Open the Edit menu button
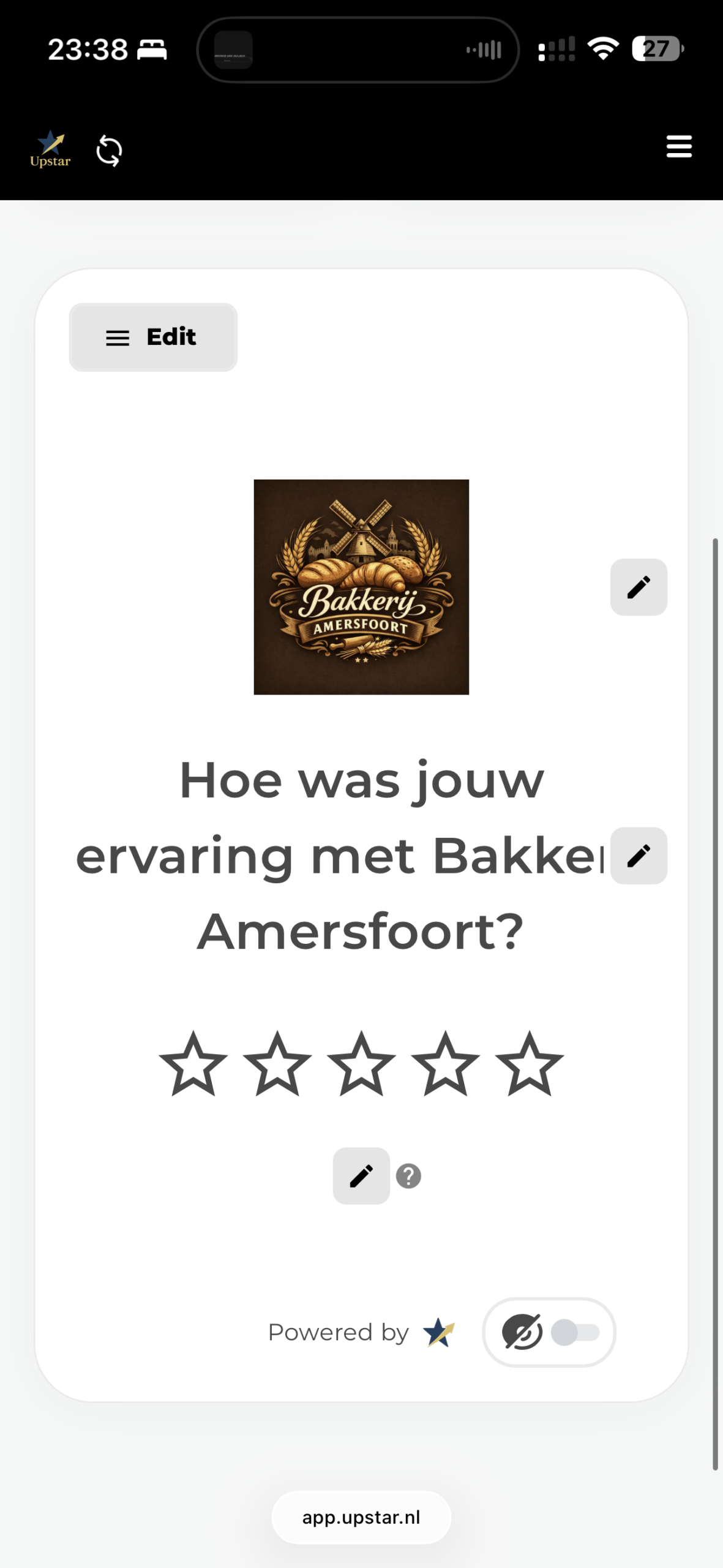Screen dimensions: 723x1568 pos(153,337)
